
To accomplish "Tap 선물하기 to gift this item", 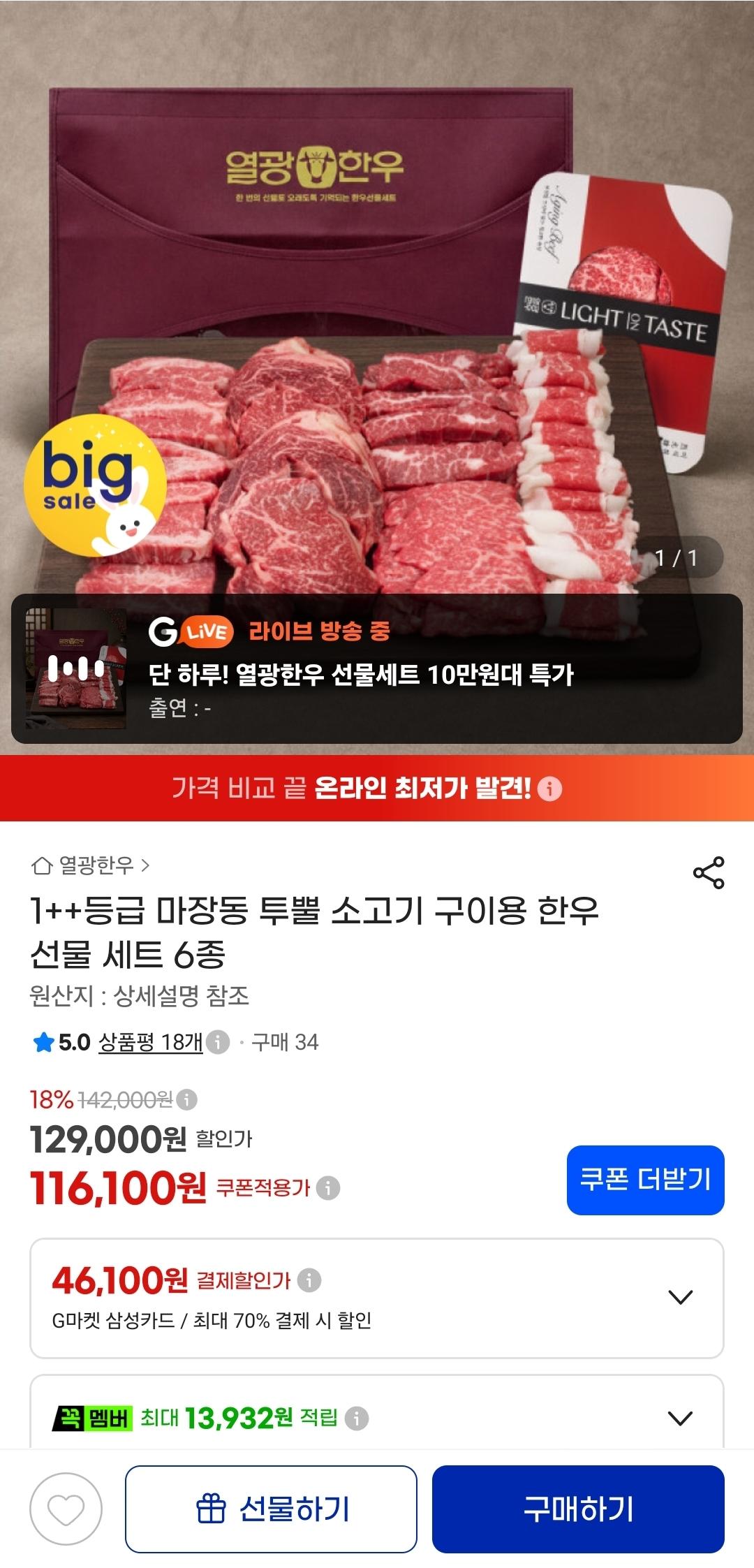I will pos(271,1509).
